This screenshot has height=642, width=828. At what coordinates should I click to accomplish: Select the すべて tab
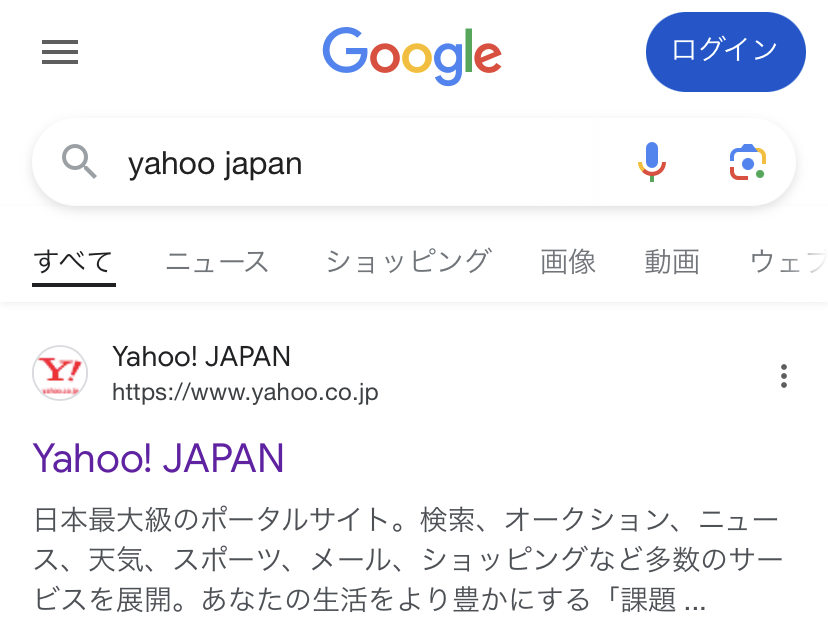point(73,262)
